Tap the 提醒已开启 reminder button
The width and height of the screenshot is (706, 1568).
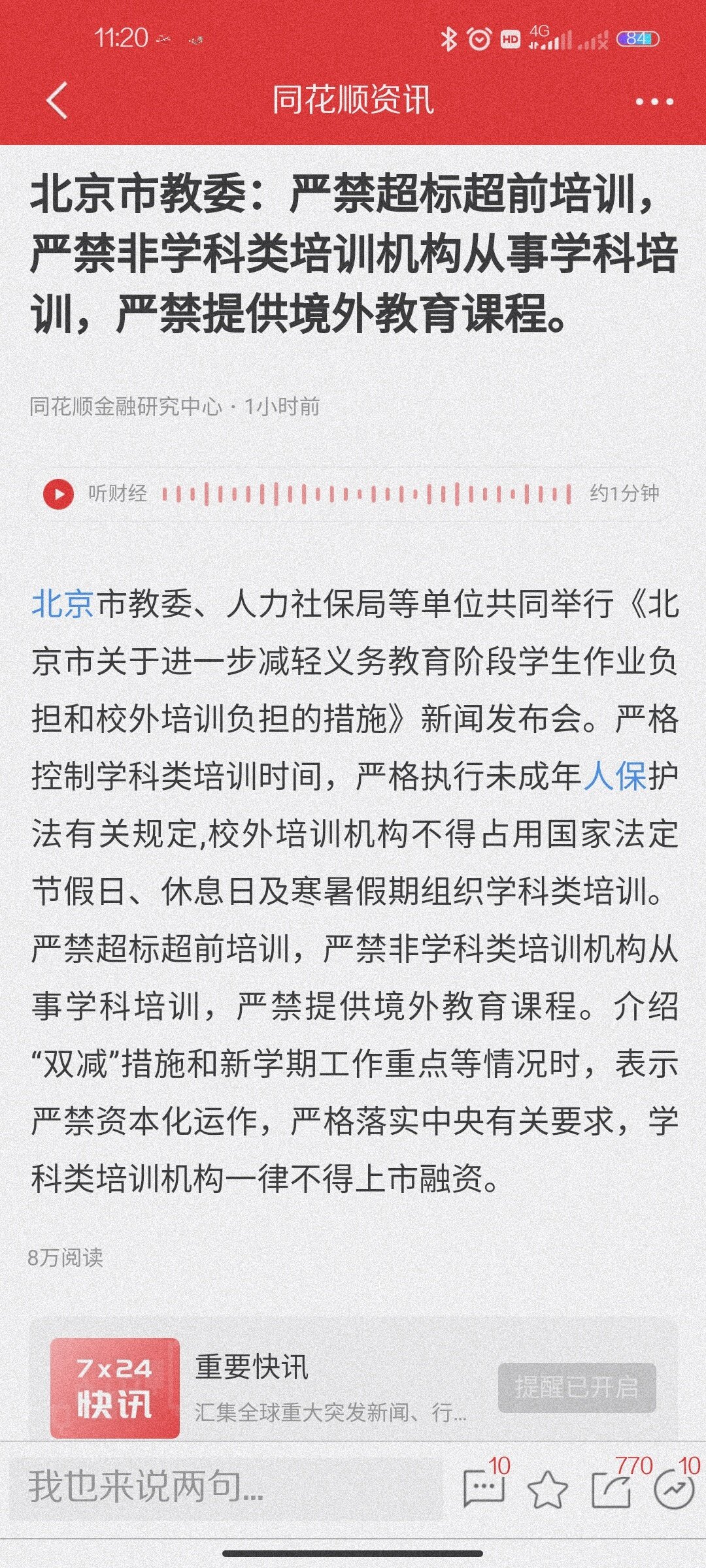coord(577,1388)
